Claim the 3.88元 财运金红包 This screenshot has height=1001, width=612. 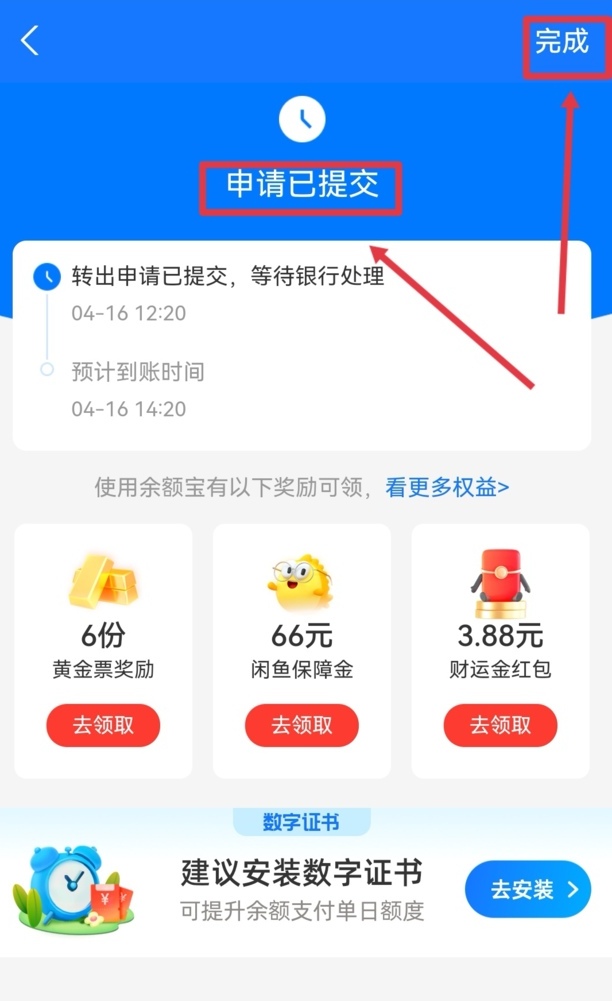tap(500, 725)
